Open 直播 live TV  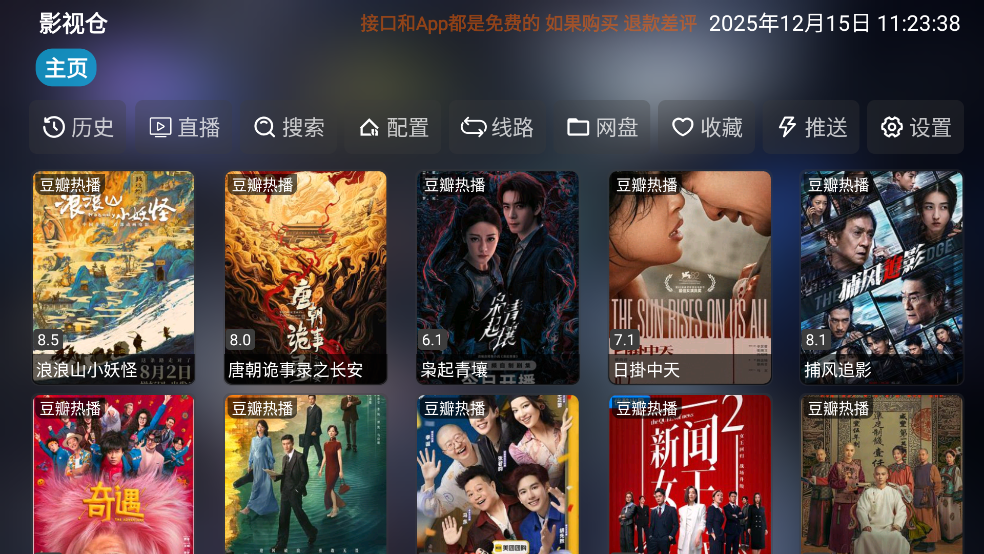(x=184, y=127)
